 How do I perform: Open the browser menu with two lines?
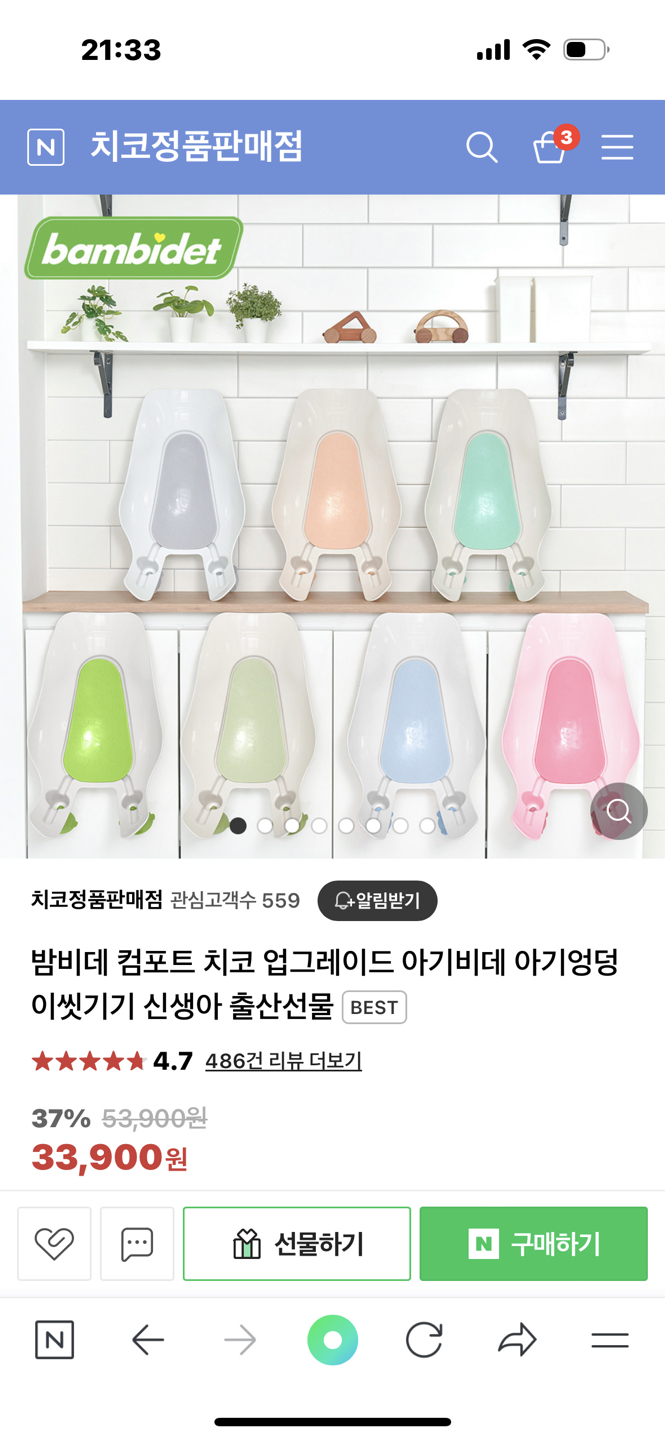point(609,1340)
